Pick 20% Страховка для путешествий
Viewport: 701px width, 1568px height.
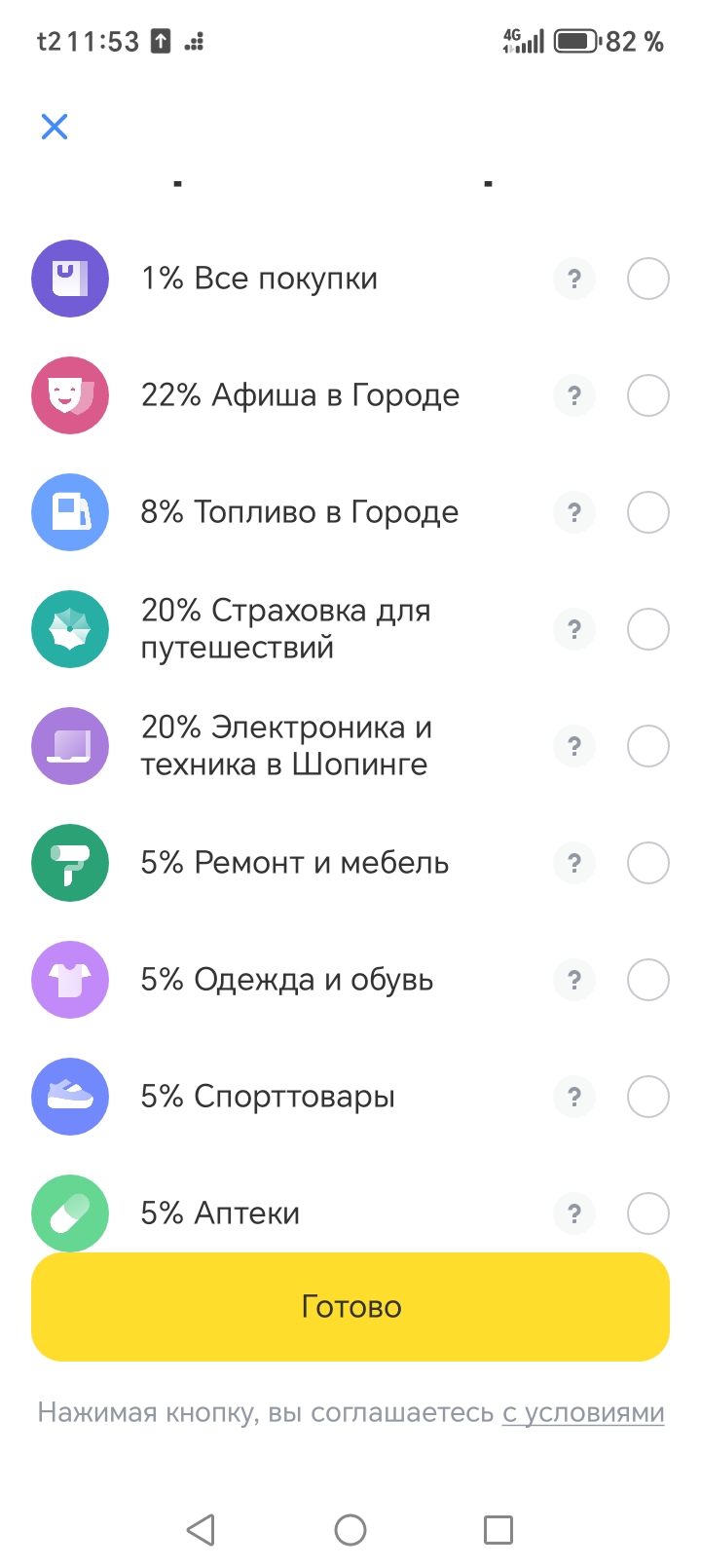[x=647, y=629]
